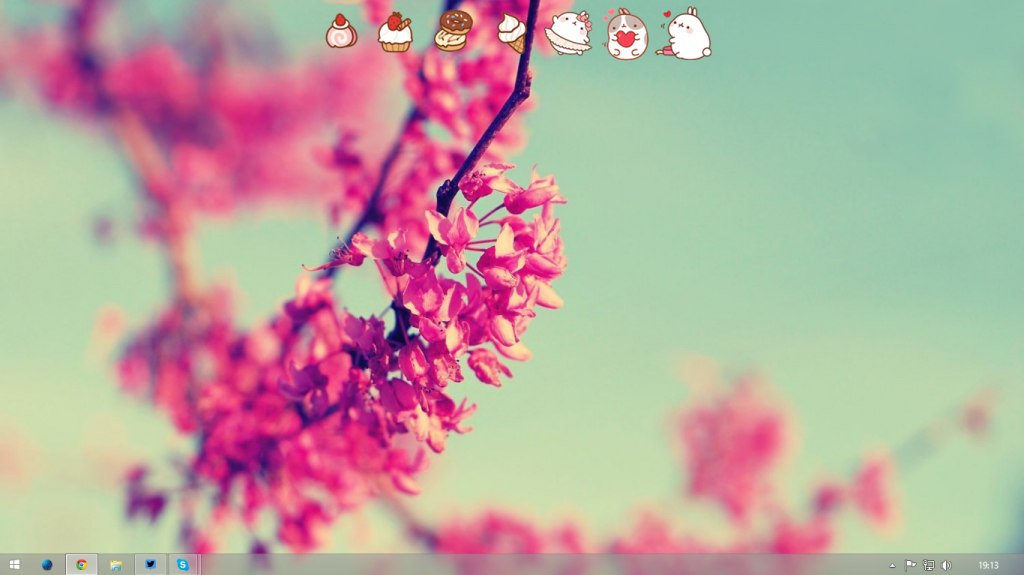Open the ice cream cone dock icon
The image size is (1024, 575).
tap(512, 33)
